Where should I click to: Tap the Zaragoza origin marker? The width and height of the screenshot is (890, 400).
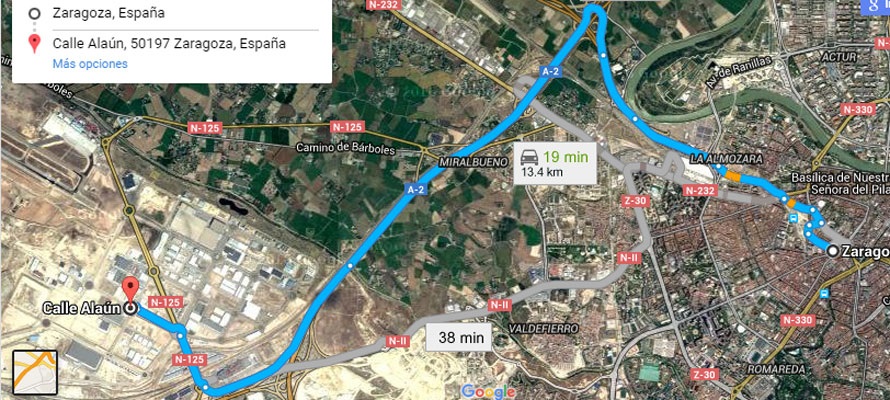click(x=832, y=250)
